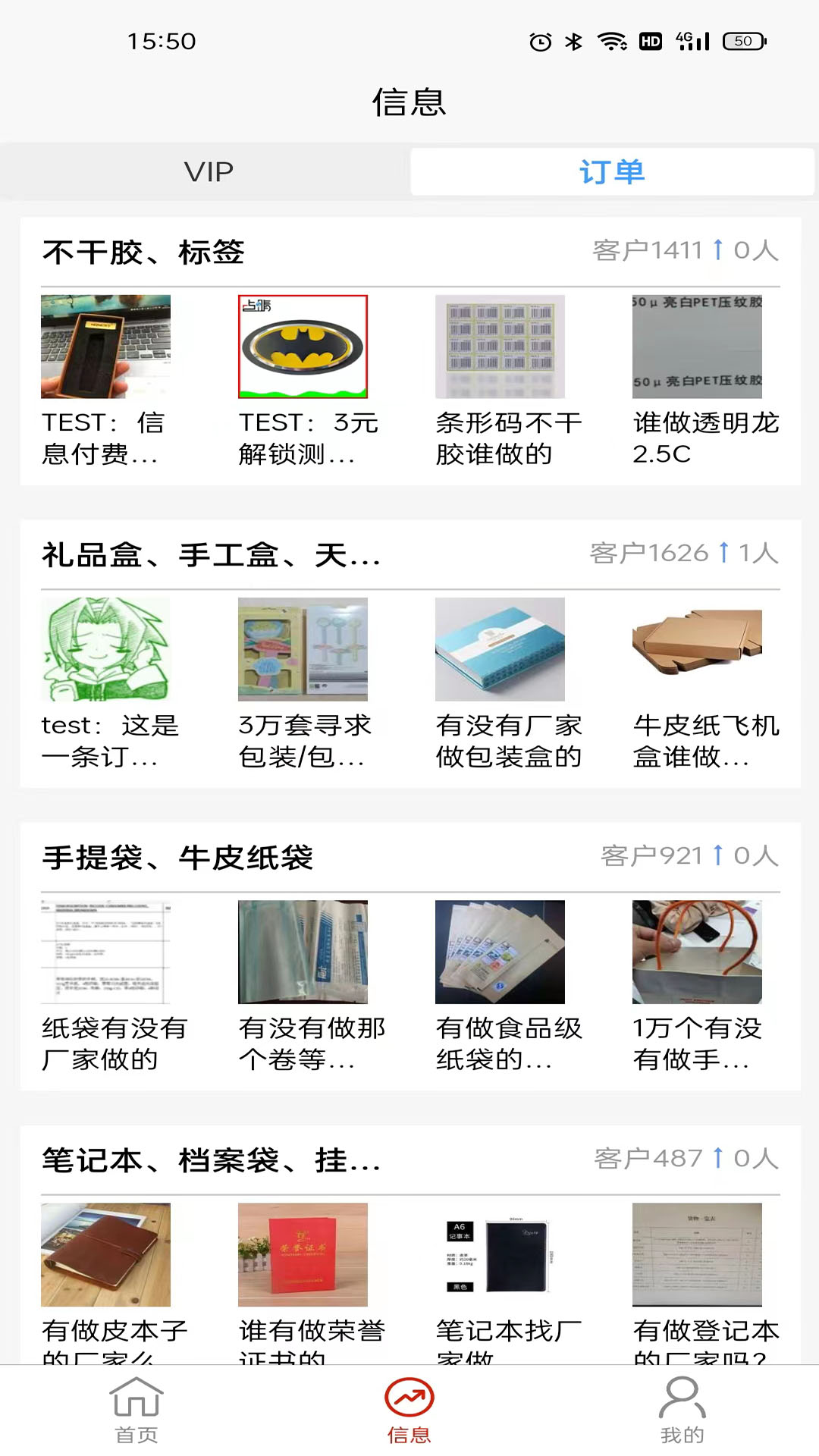Screen dimensions: 819x1456
Task: Go to the 首页 home tab
Action: click(136, 1410)
